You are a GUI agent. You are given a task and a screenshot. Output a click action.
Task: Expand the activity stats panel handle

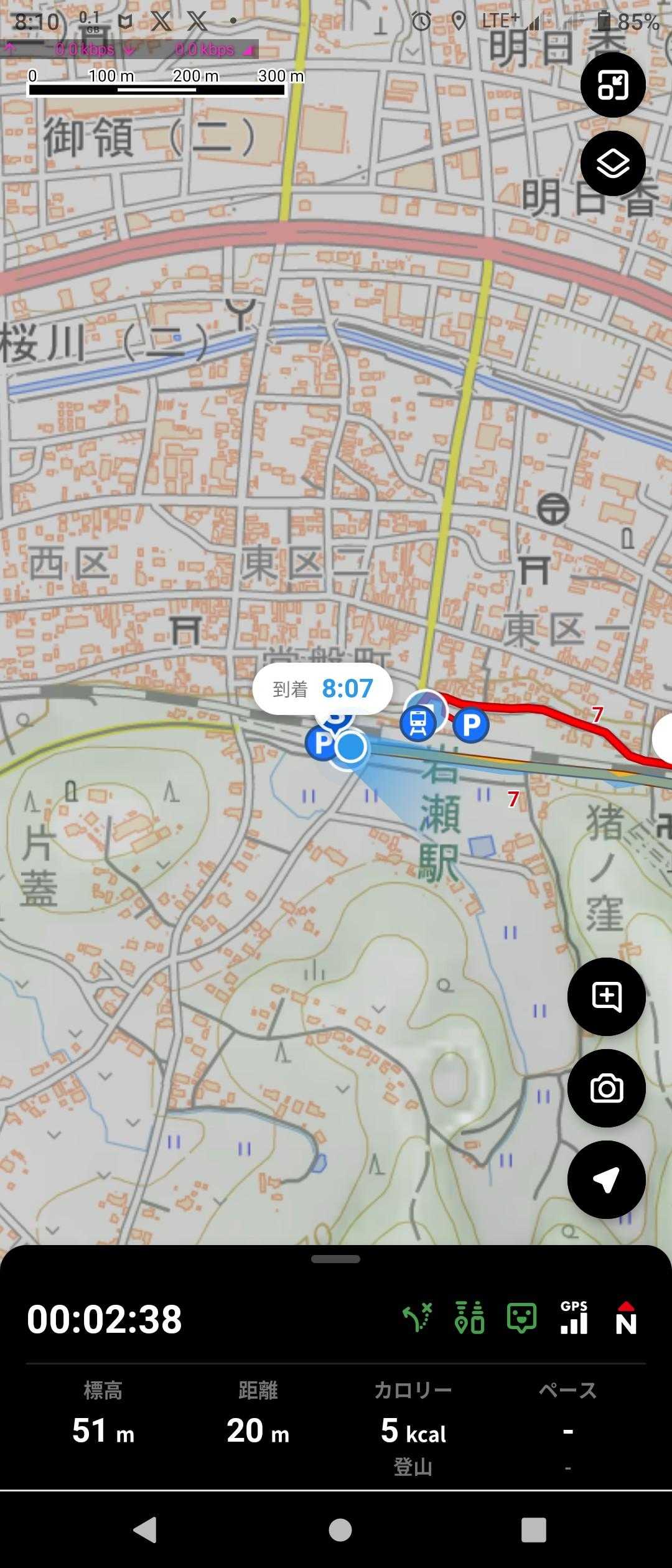(335, 1259)
